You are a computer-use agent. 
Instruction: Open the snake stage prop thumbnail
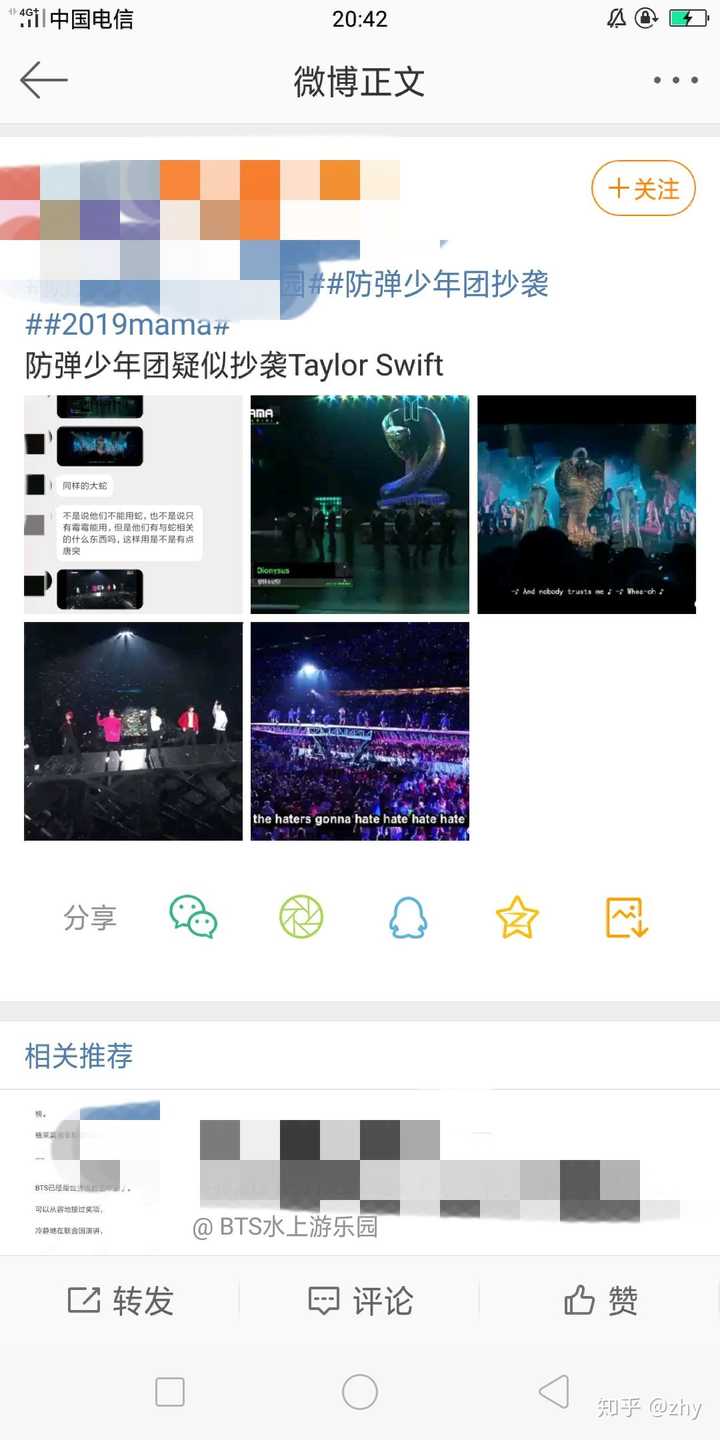click(359, 503)
